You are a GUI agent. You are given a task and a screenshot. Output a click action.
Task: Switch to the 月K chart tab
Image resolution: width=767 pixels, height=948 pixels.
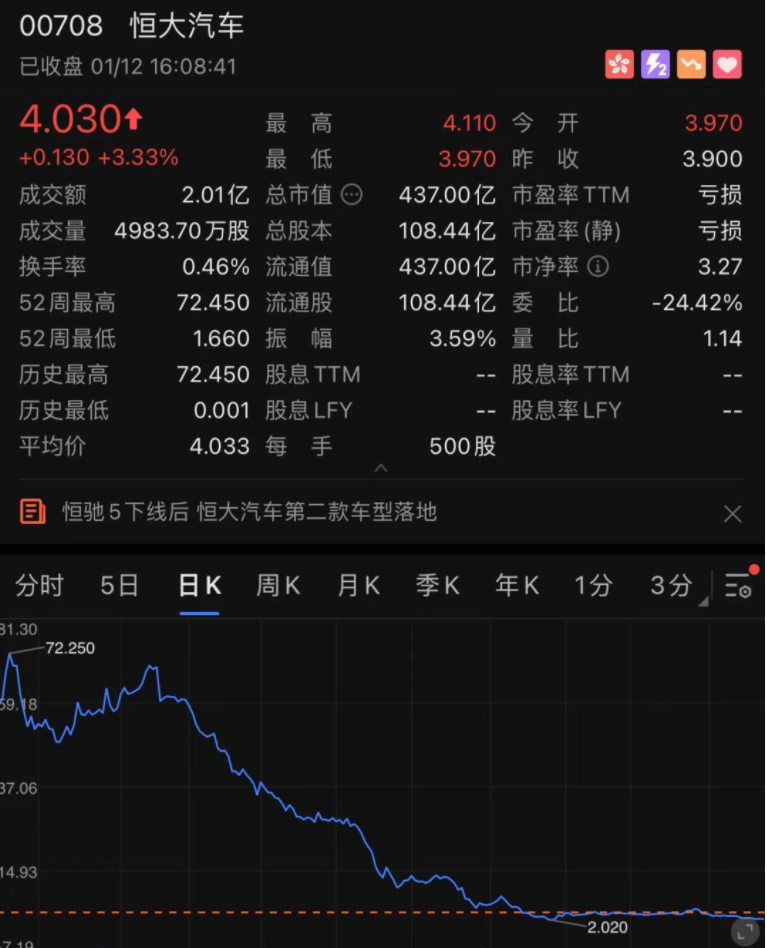pyautogui.click(x=358, y=585)
